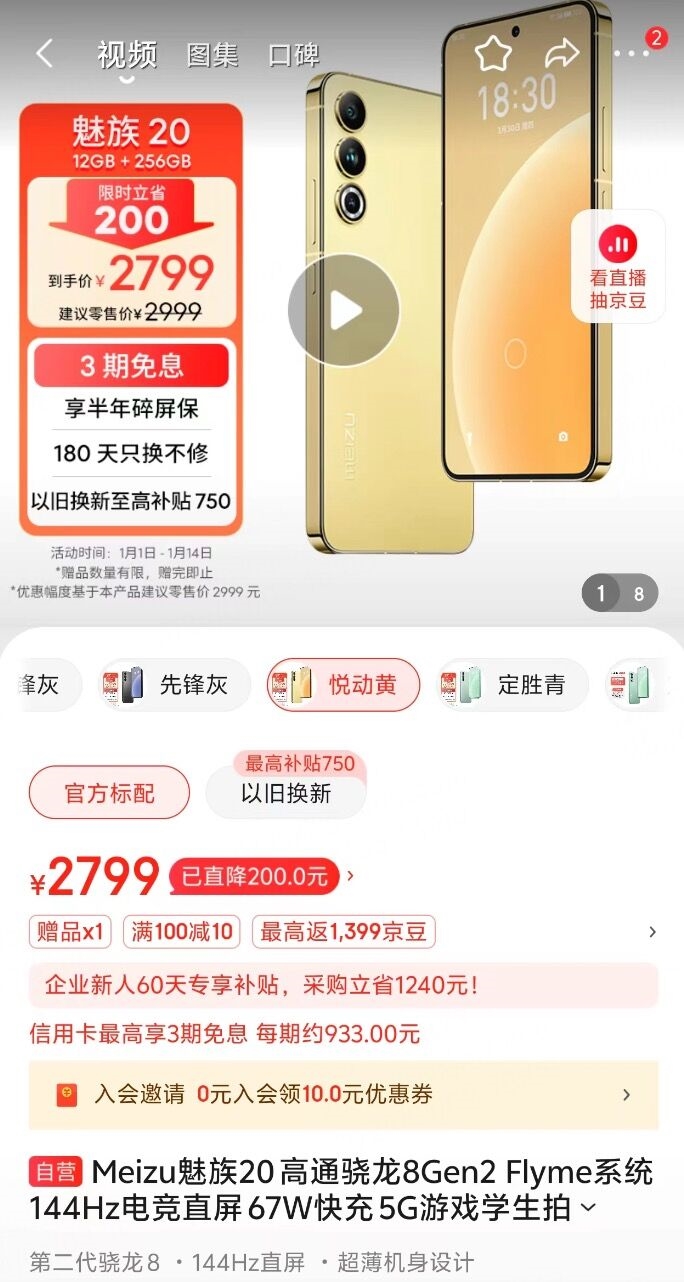Share this Meizu 20 listing
Viewport: 684px width, 1282px height.
[562, 54]
